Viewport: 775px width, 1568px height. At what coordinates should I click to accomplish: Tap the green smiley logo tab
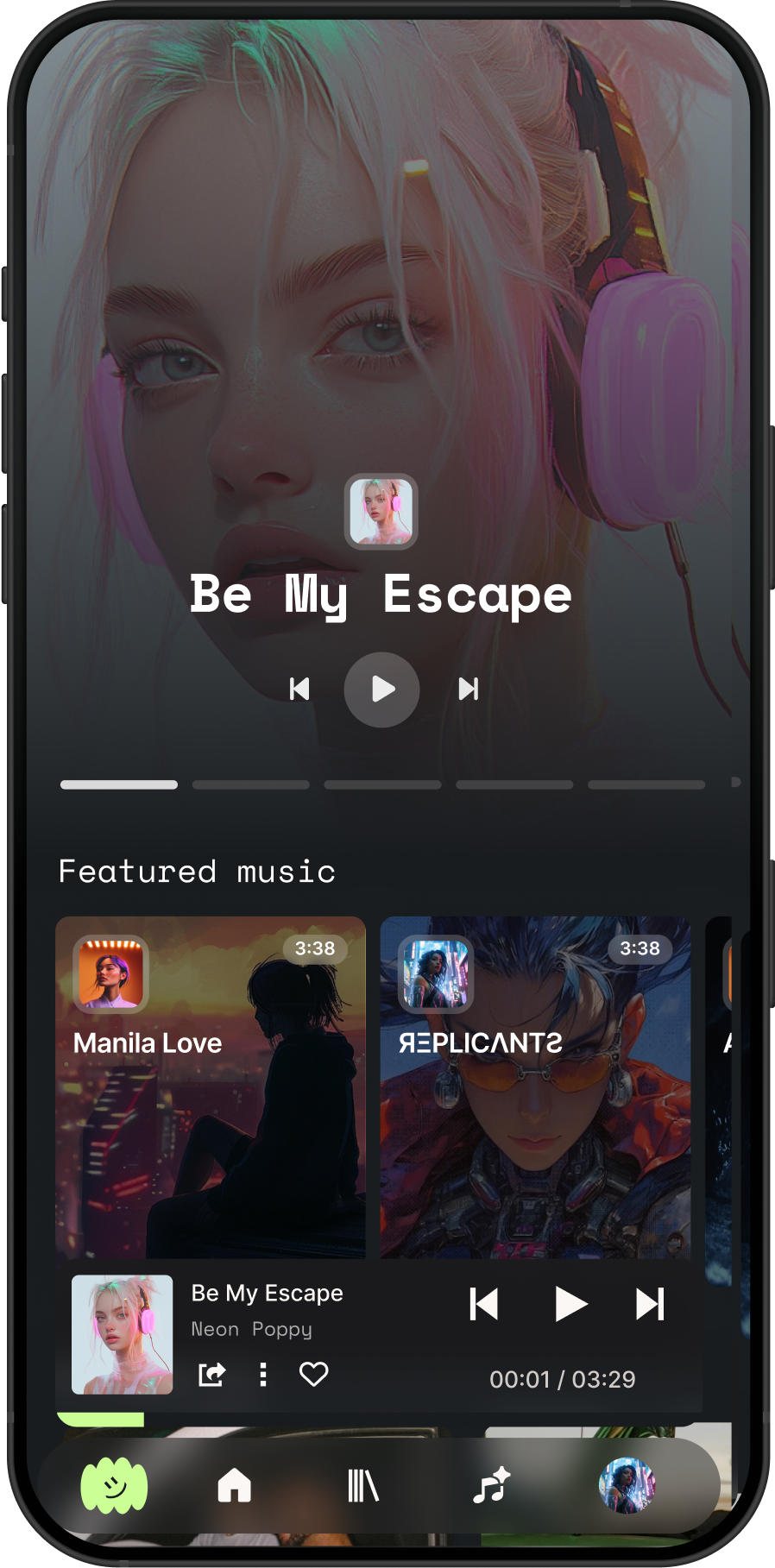coord(114,1485)
